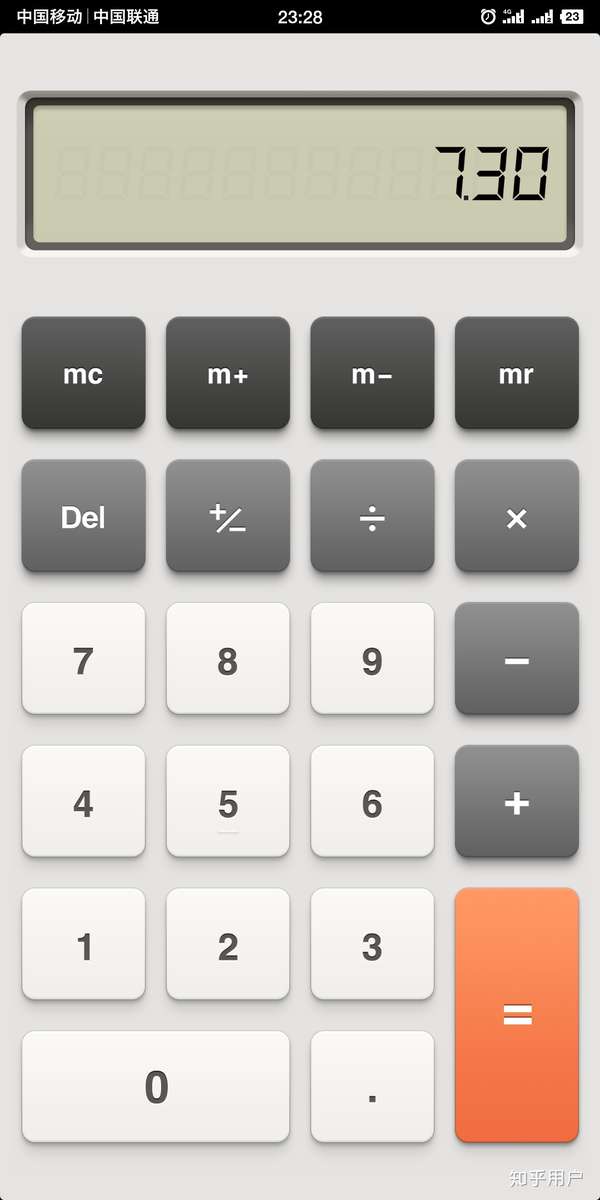Tap the divide key
The width and height of the screenshot is (600, 1200).
coord(372,516)
